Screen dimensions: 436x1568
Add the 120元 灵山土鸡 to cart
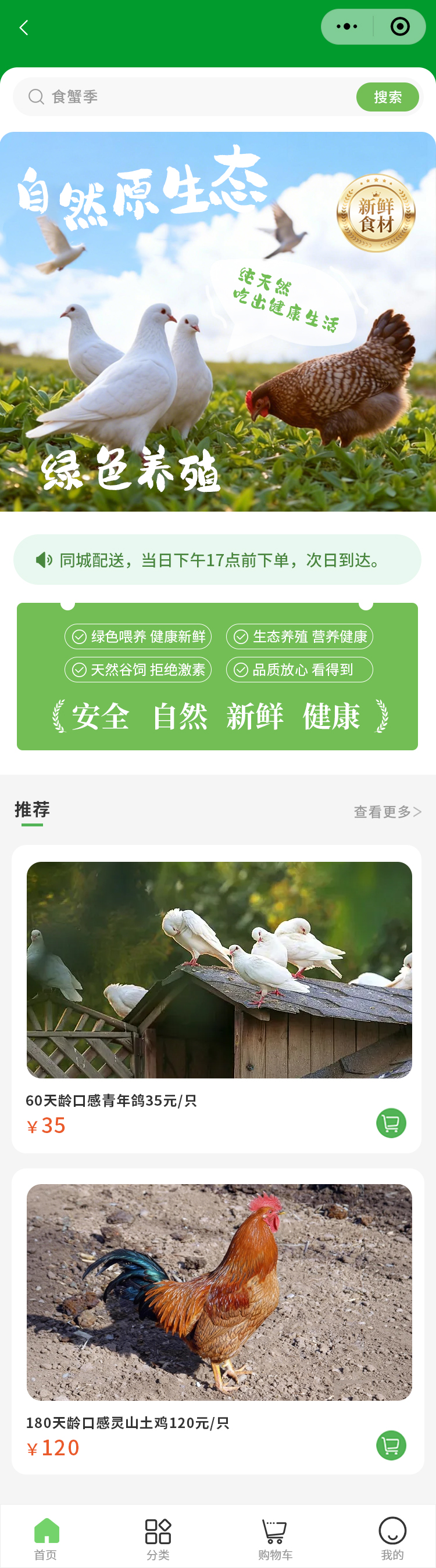point(391,1445)
